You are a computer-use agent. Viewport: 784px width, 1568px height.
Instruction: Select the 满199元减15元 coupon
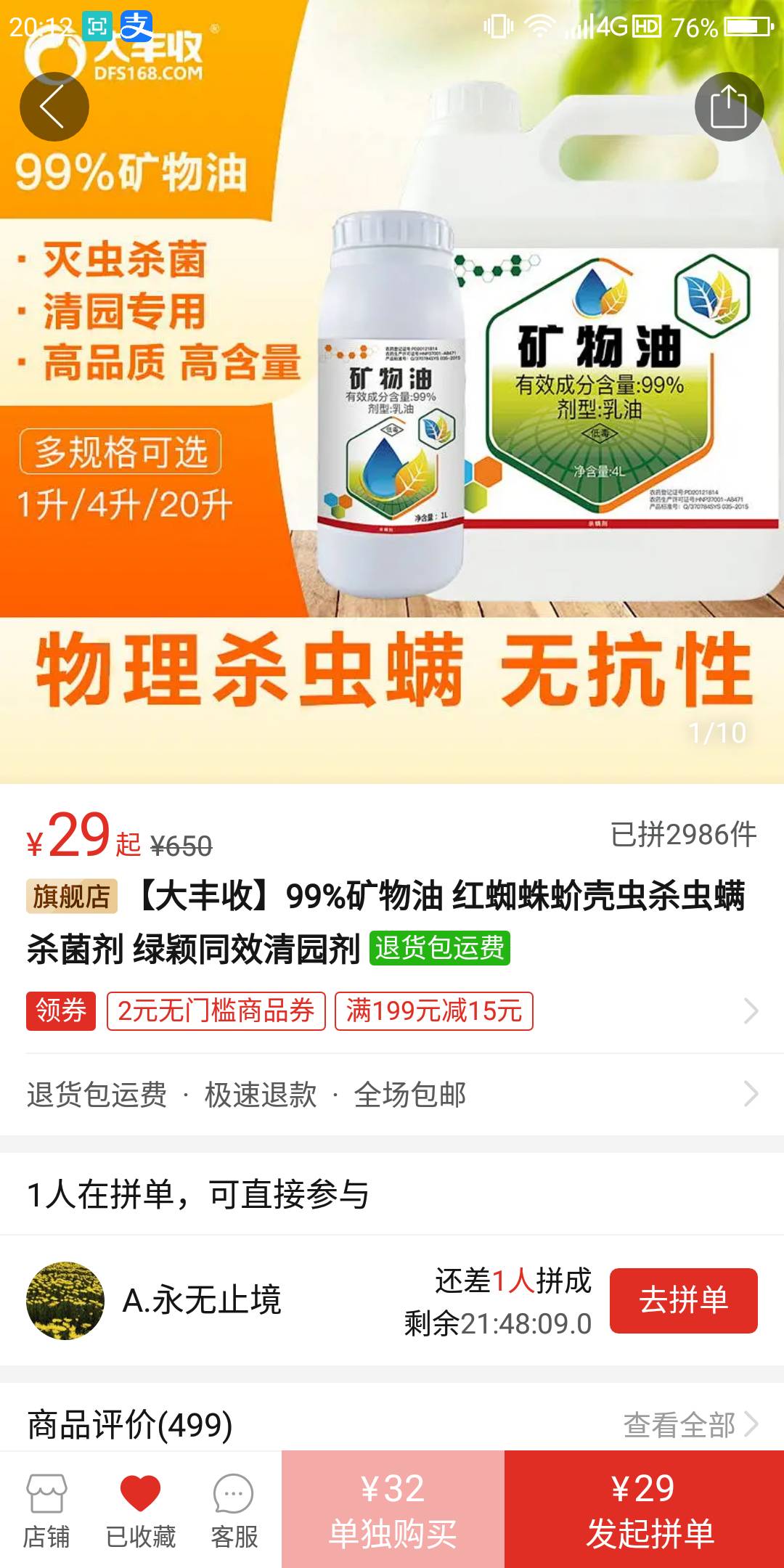434,1010
